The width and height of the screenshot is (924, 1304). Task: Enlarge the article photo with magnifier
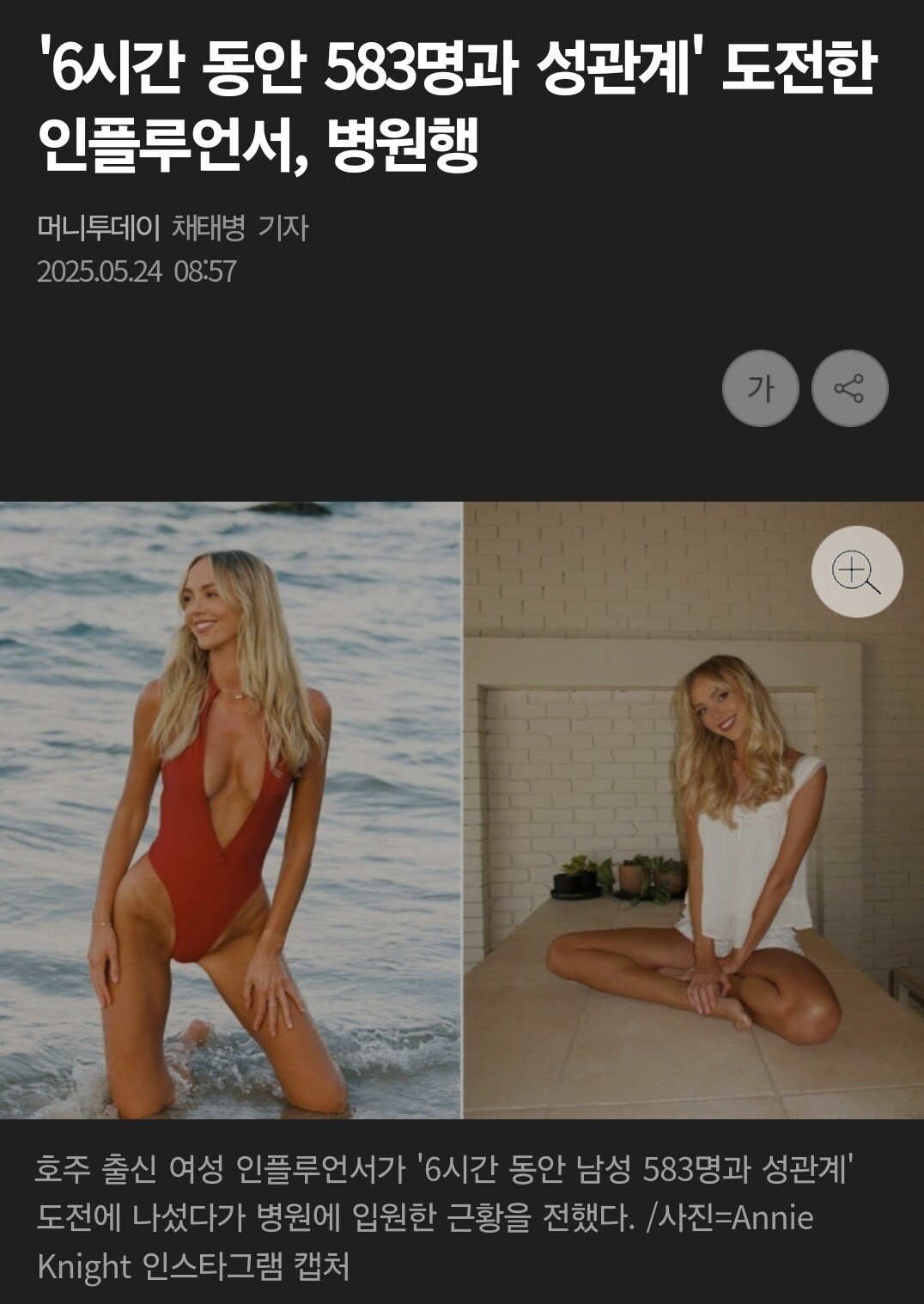(856, 571)
